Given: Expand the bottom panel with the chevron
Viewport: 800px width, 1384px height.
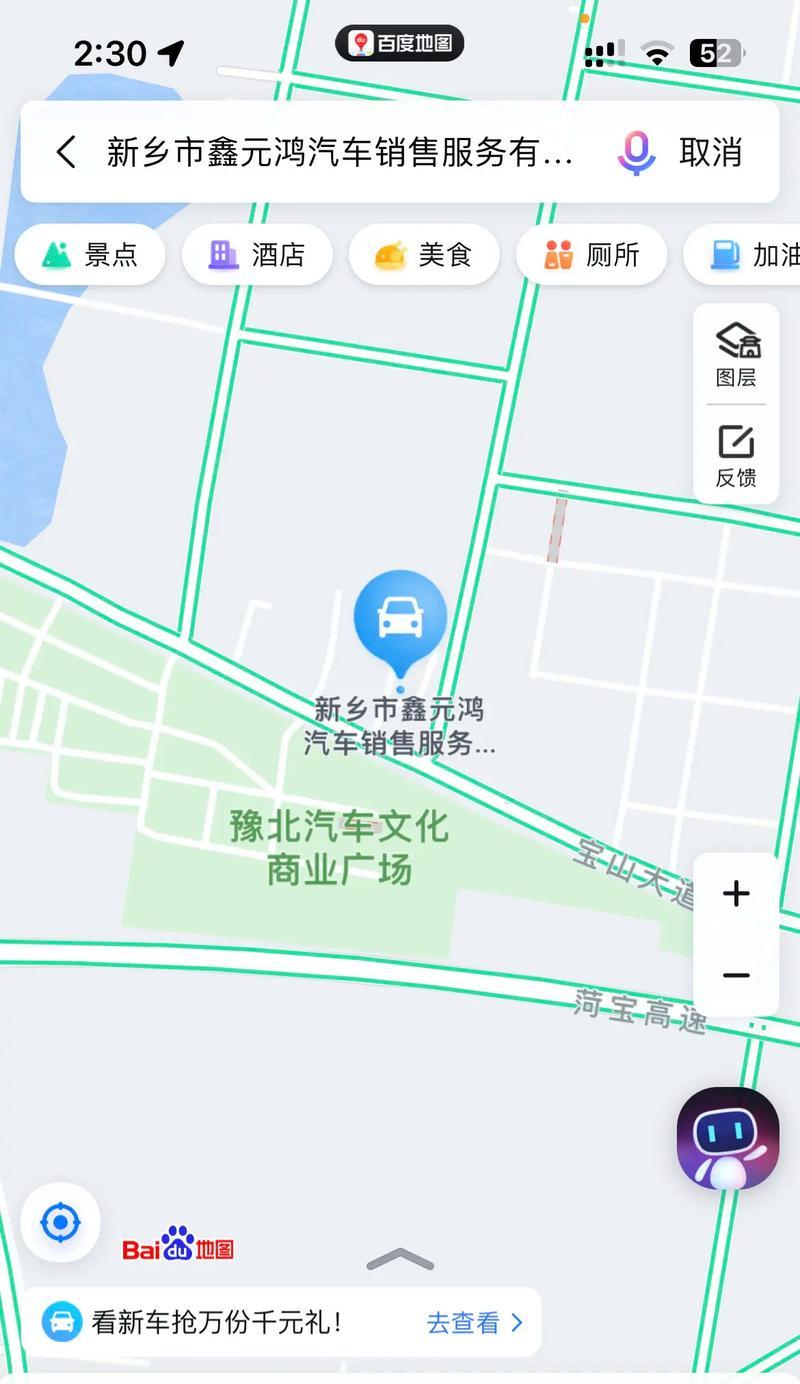Looking at the screenshot, I should 400,1259.
